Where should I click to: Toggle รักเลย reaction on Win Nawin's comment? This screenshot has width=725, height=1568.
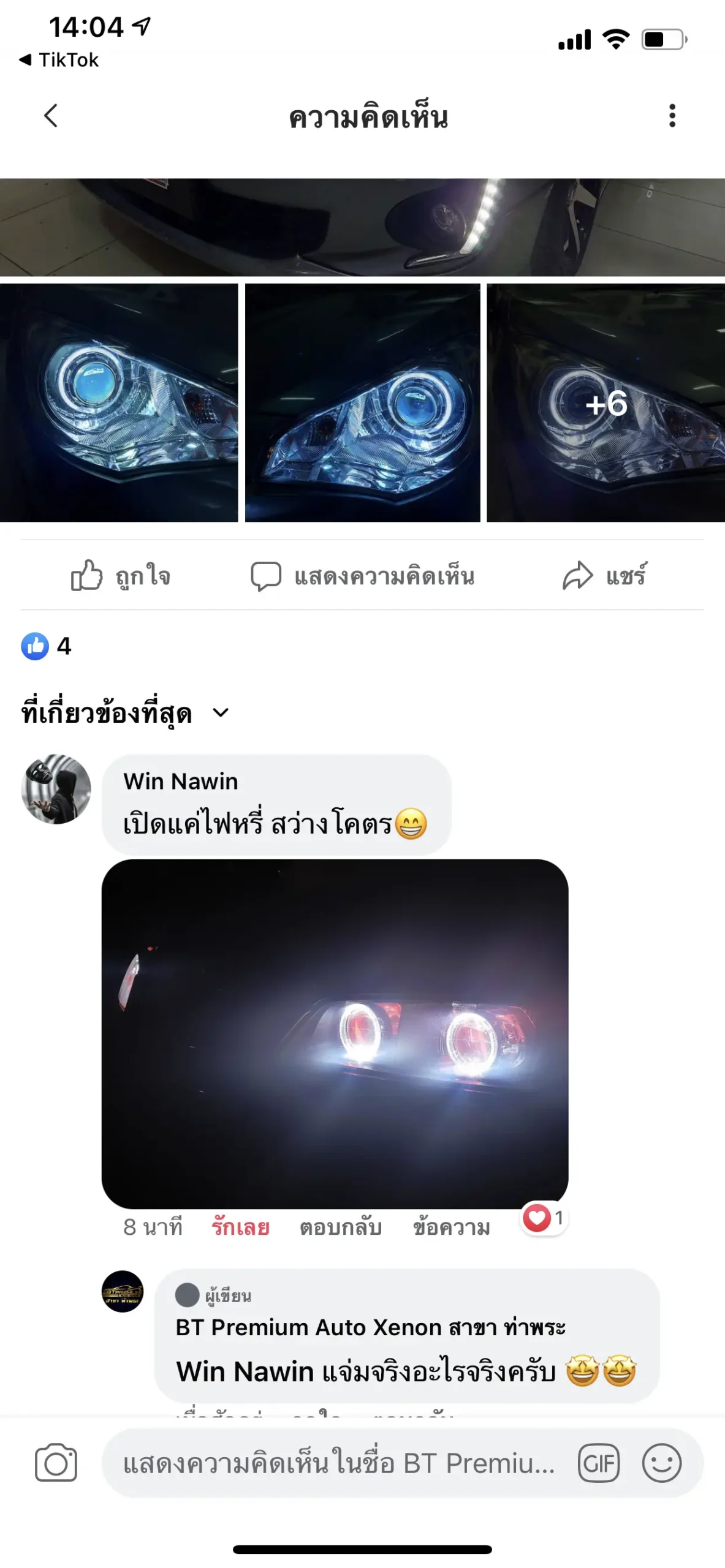point(240,1227)
